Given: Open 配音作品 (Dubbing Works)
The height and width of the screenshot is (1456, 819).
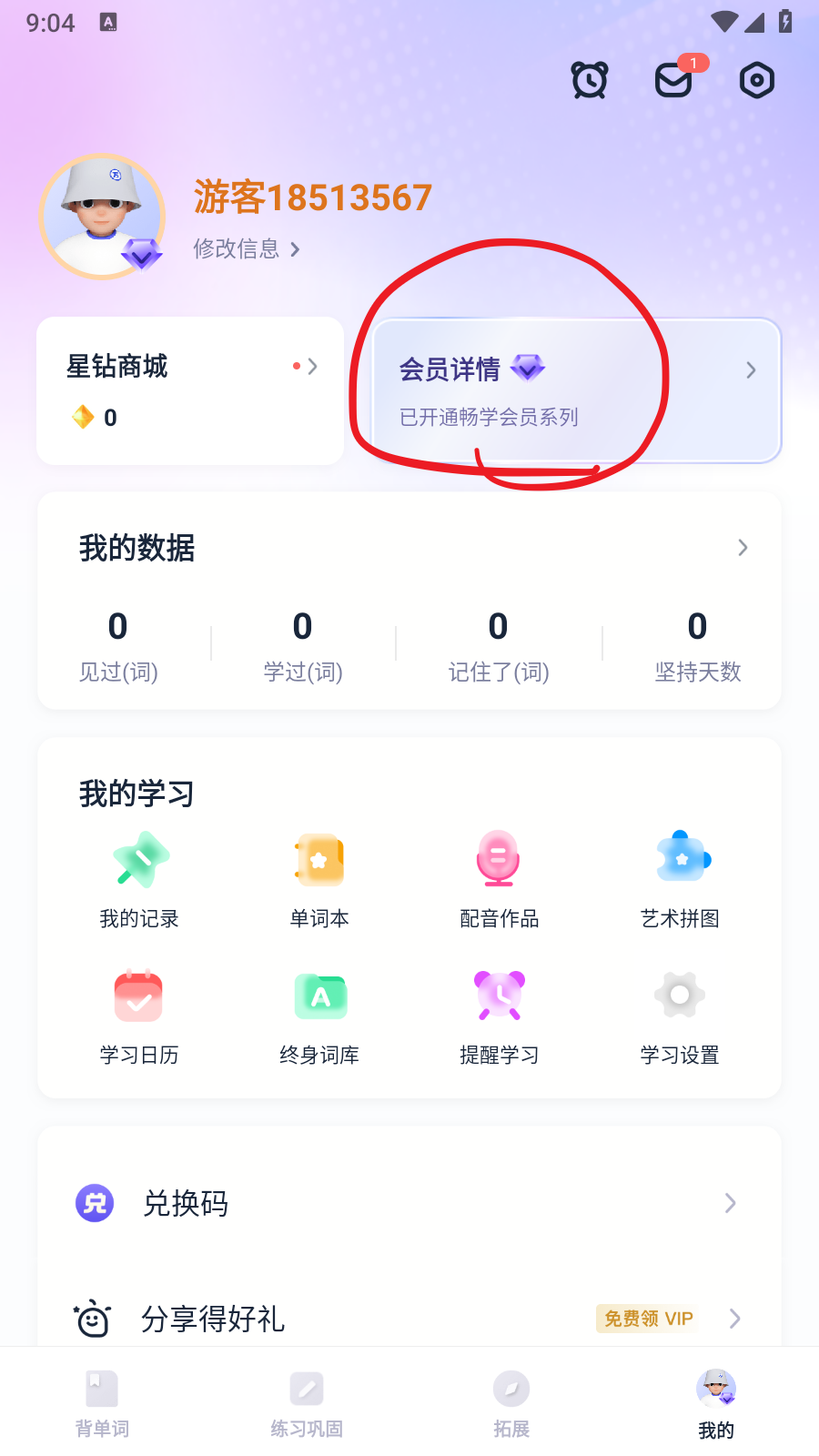Looking at the screenshot, I should (x=498, y=876).
